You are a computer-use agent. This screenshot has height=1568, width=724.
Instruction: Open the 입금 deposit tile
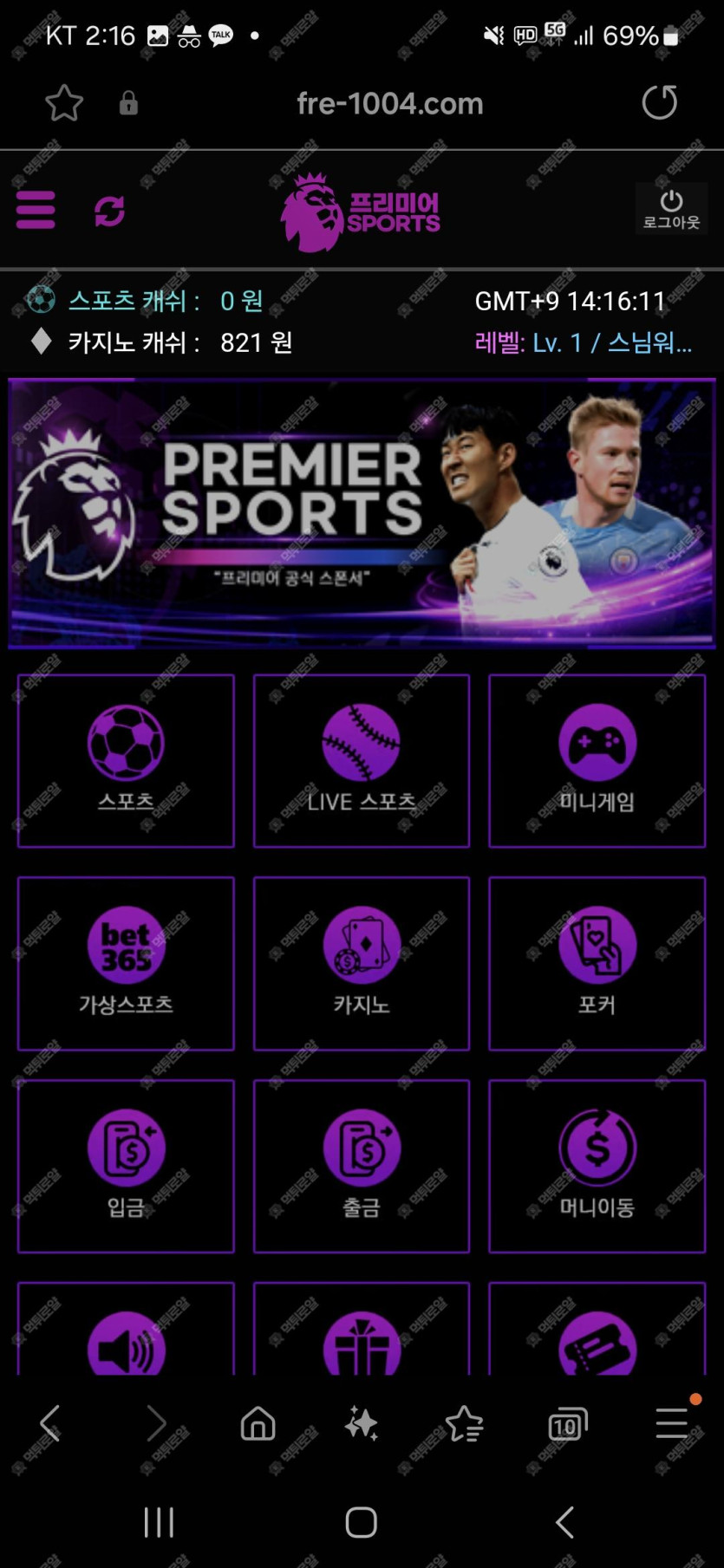[x=126, y=1166]
